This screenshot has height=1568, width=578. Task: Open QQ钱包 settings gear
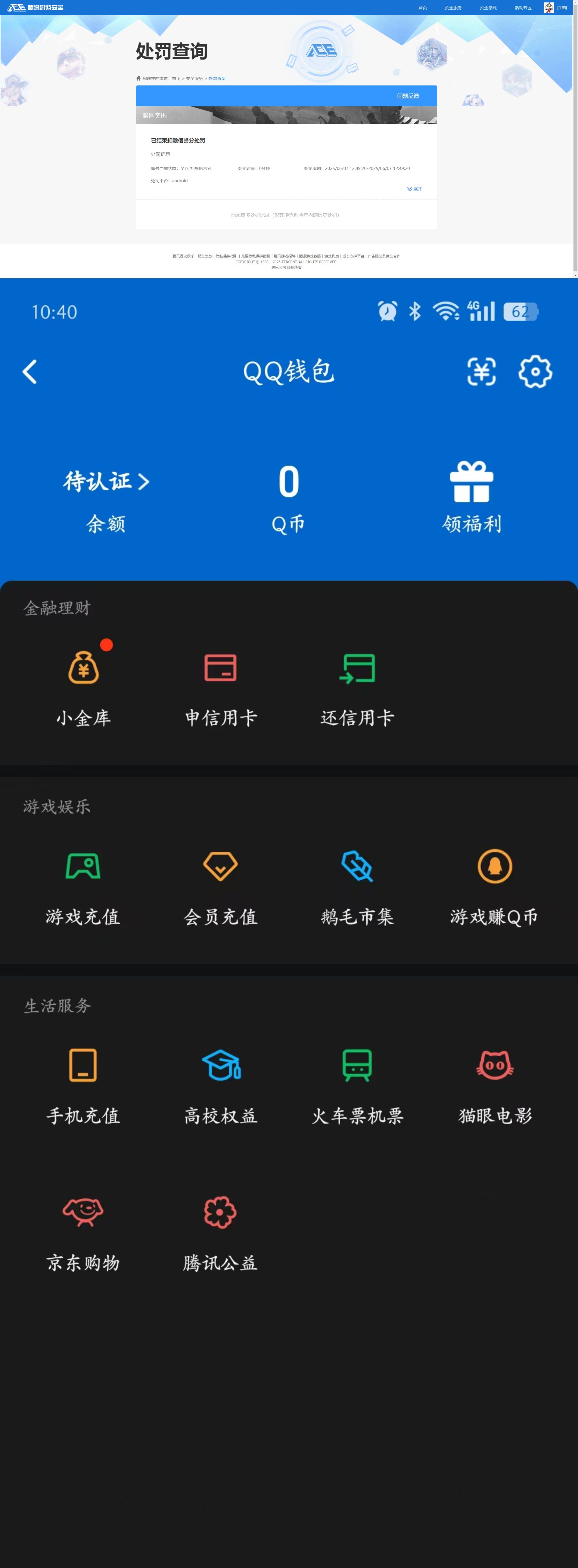coord(535,371)
